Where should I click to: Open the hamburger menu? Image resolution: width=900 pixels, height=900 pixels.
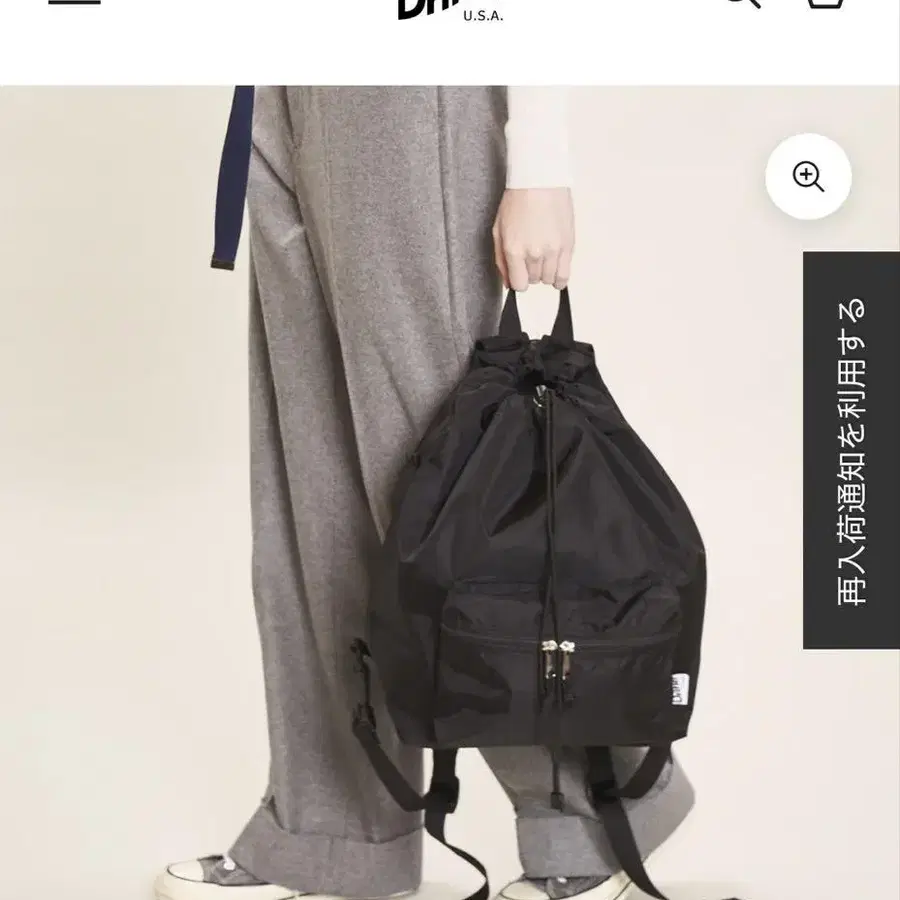pyautogui.click(x=75, y=2)
